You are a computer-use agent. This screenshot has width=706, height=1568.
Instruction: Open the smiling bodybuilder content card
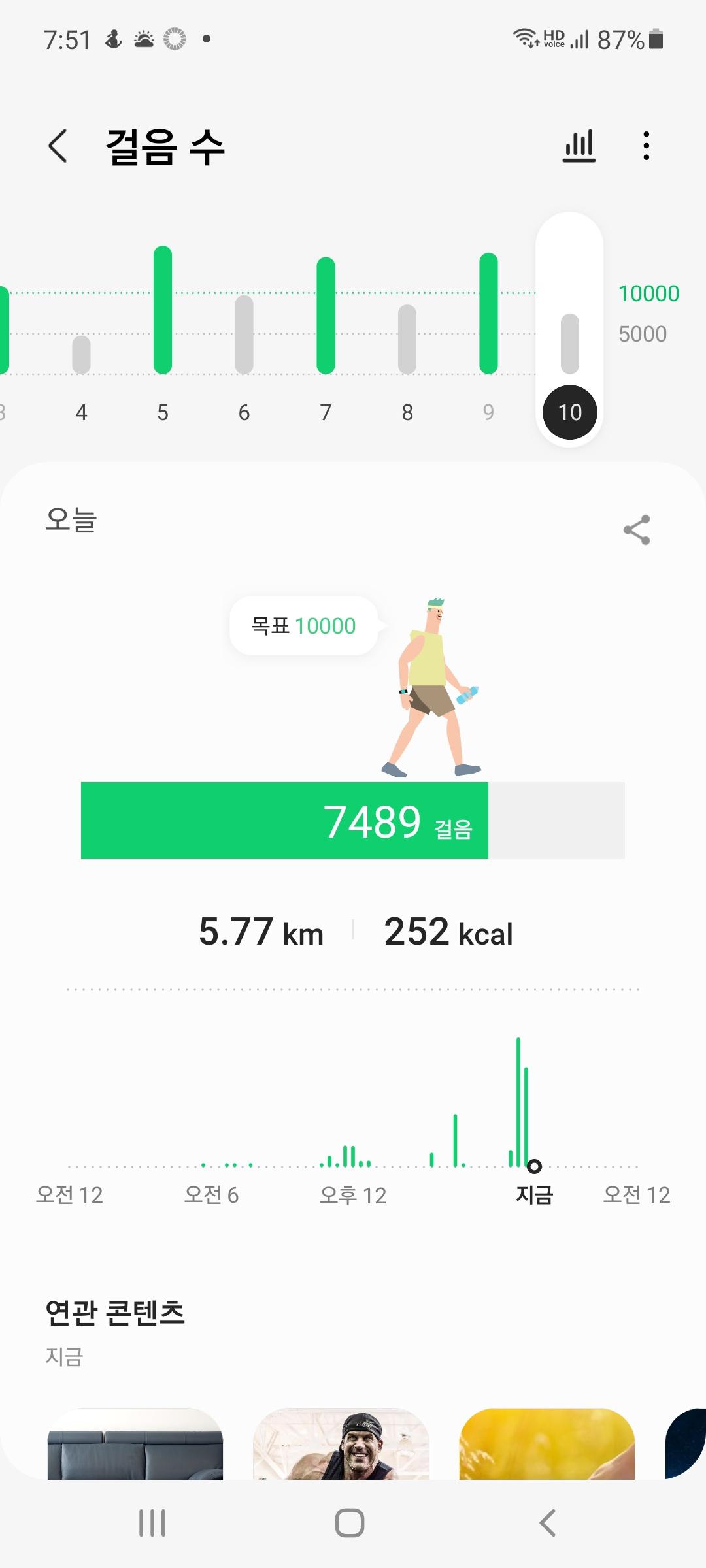[x=341, y=1444]
